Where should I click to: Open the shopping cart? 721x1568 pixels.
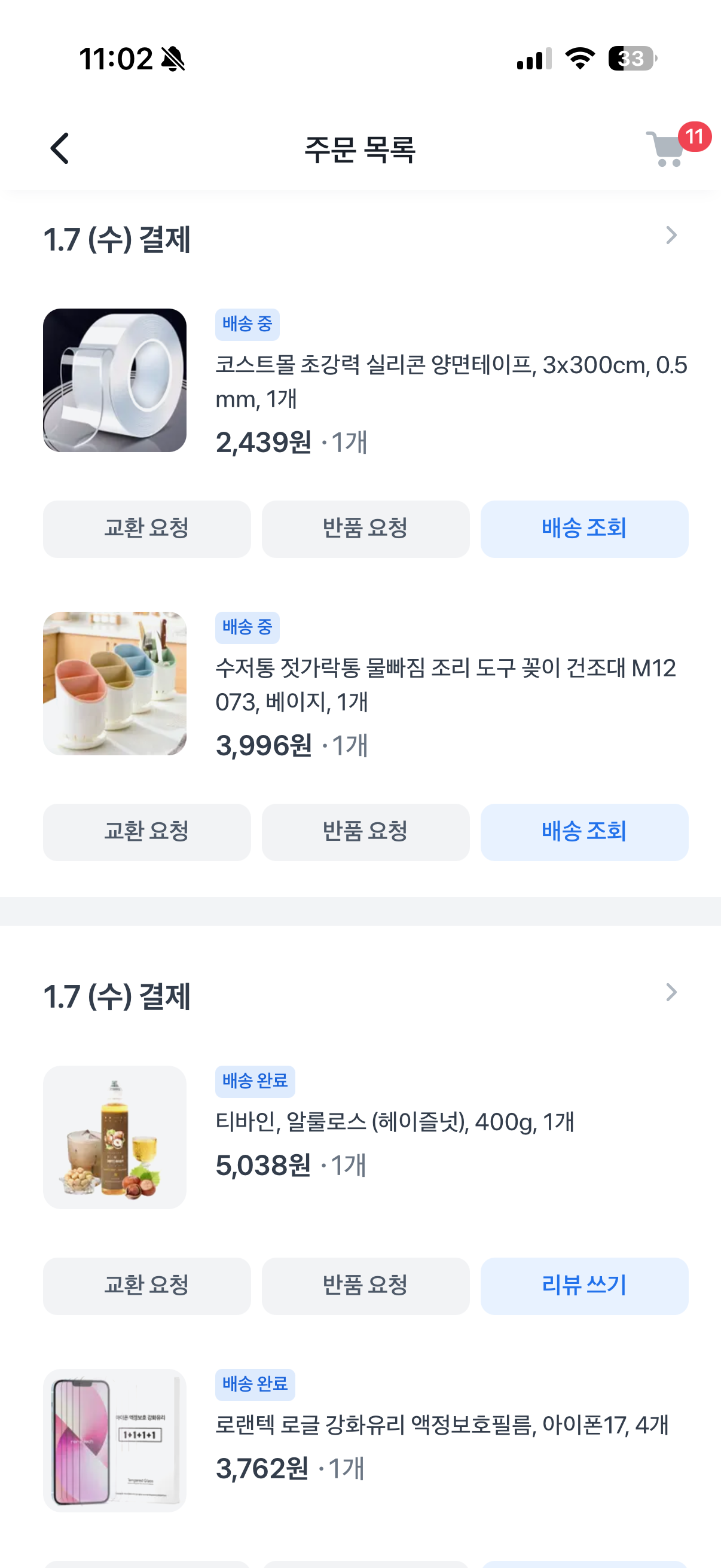click(667, 148)
